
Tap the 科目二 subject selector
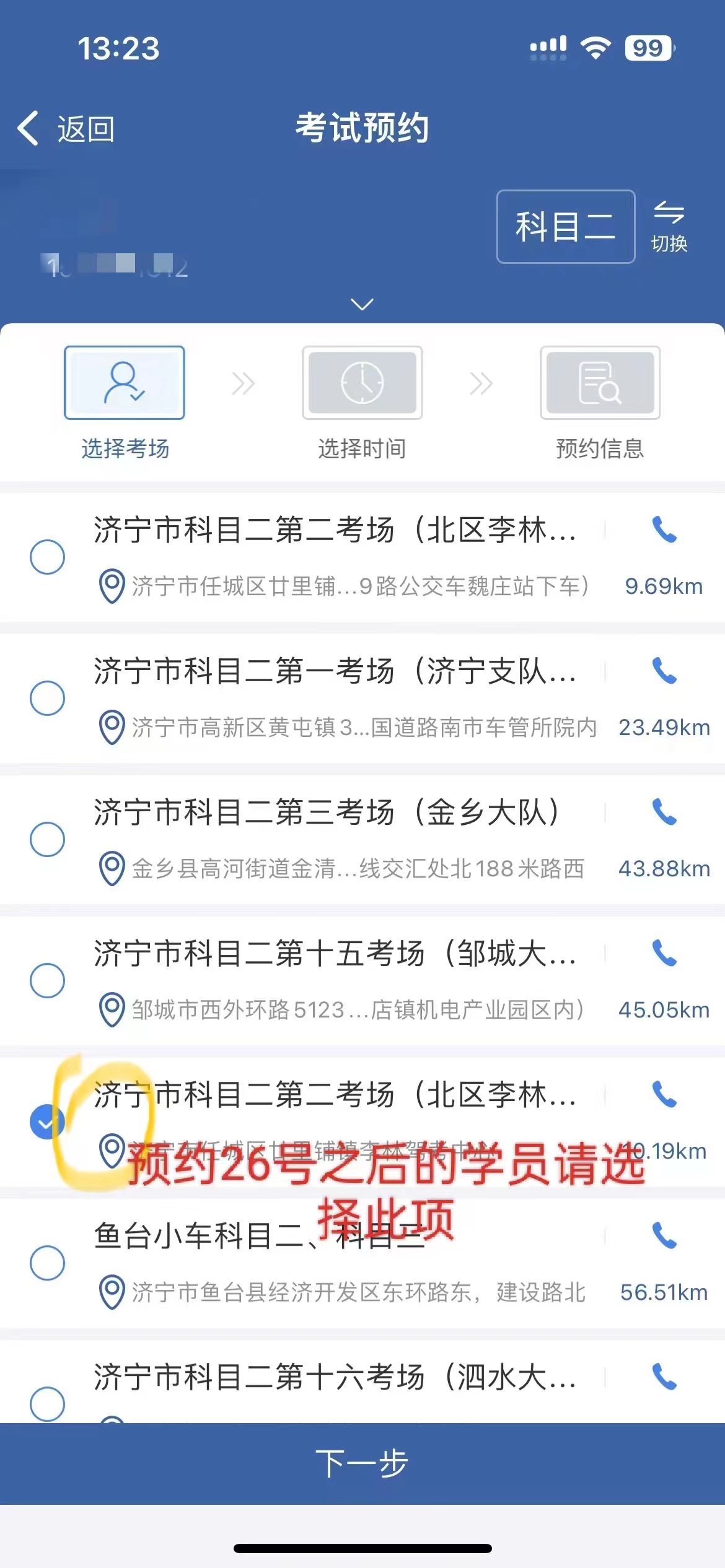coord(565,227)
